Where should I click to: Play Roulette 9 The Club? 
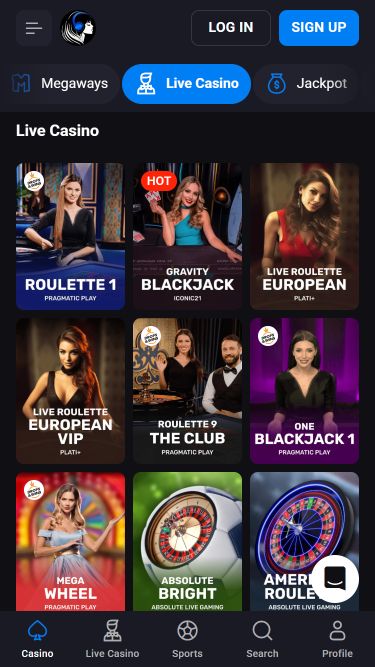click(188, 391)
